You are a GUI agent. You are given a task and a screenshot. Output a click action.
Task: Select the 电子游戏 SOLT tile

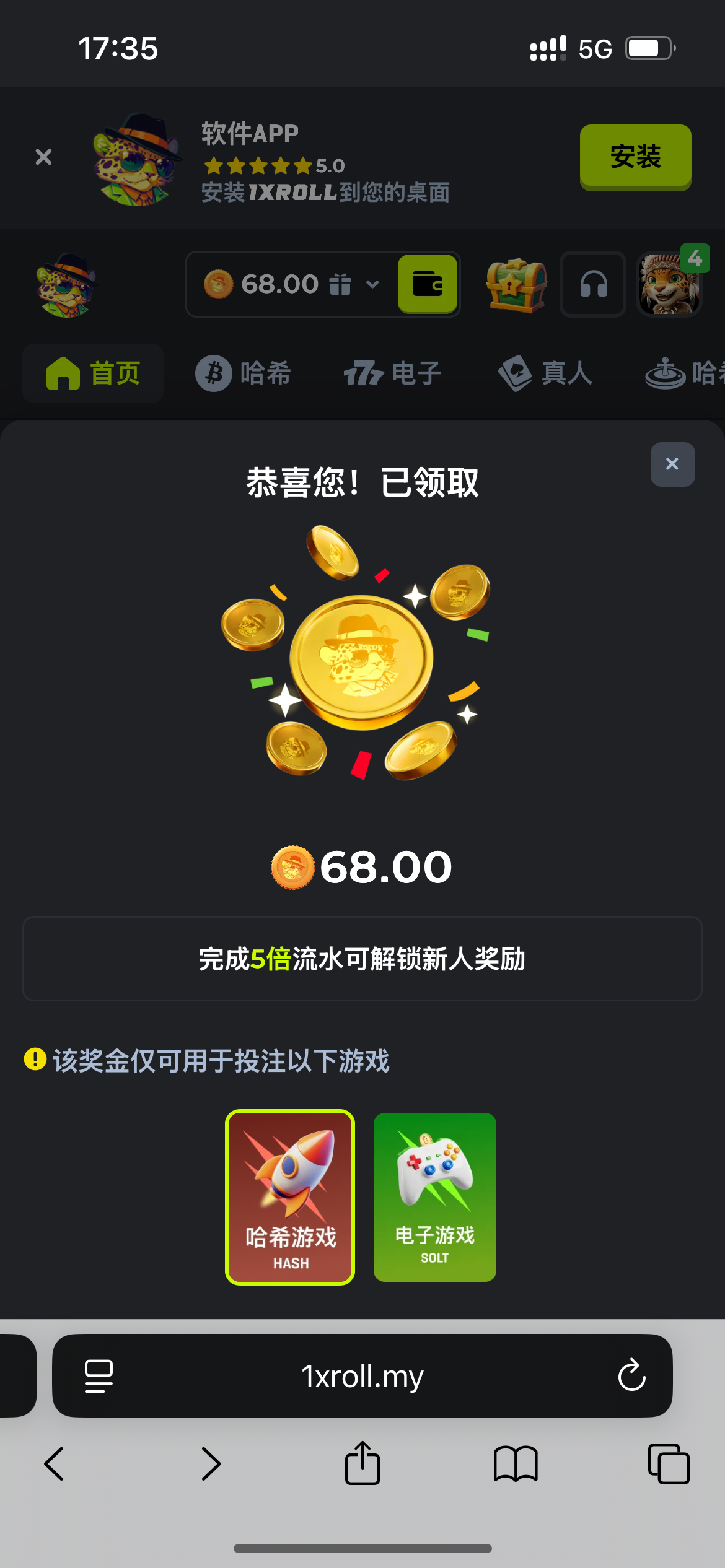[435, 1197]
